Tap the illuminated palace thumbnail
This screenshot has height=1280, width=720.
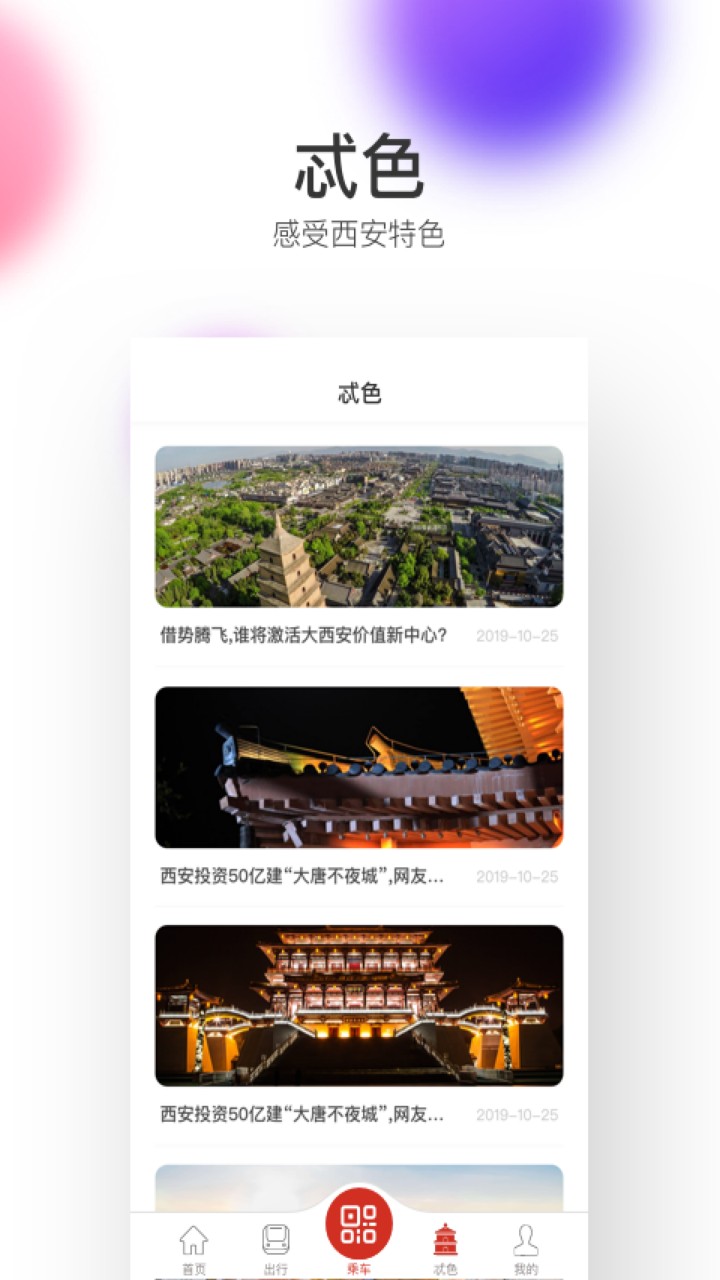click(x=360, y=1008)
